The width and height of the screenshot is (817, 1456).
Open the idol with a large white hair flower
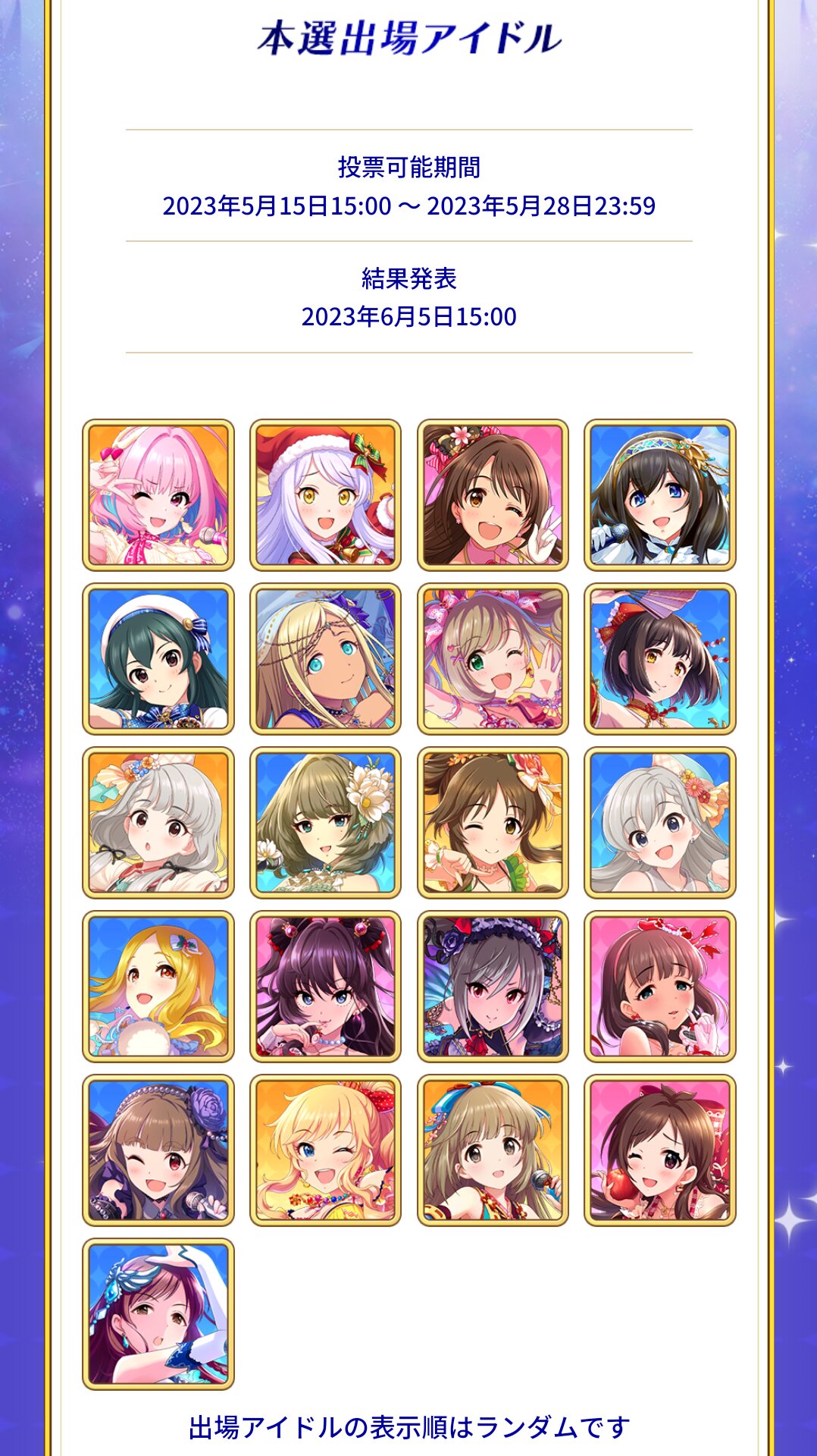click(x=325, y=822)
